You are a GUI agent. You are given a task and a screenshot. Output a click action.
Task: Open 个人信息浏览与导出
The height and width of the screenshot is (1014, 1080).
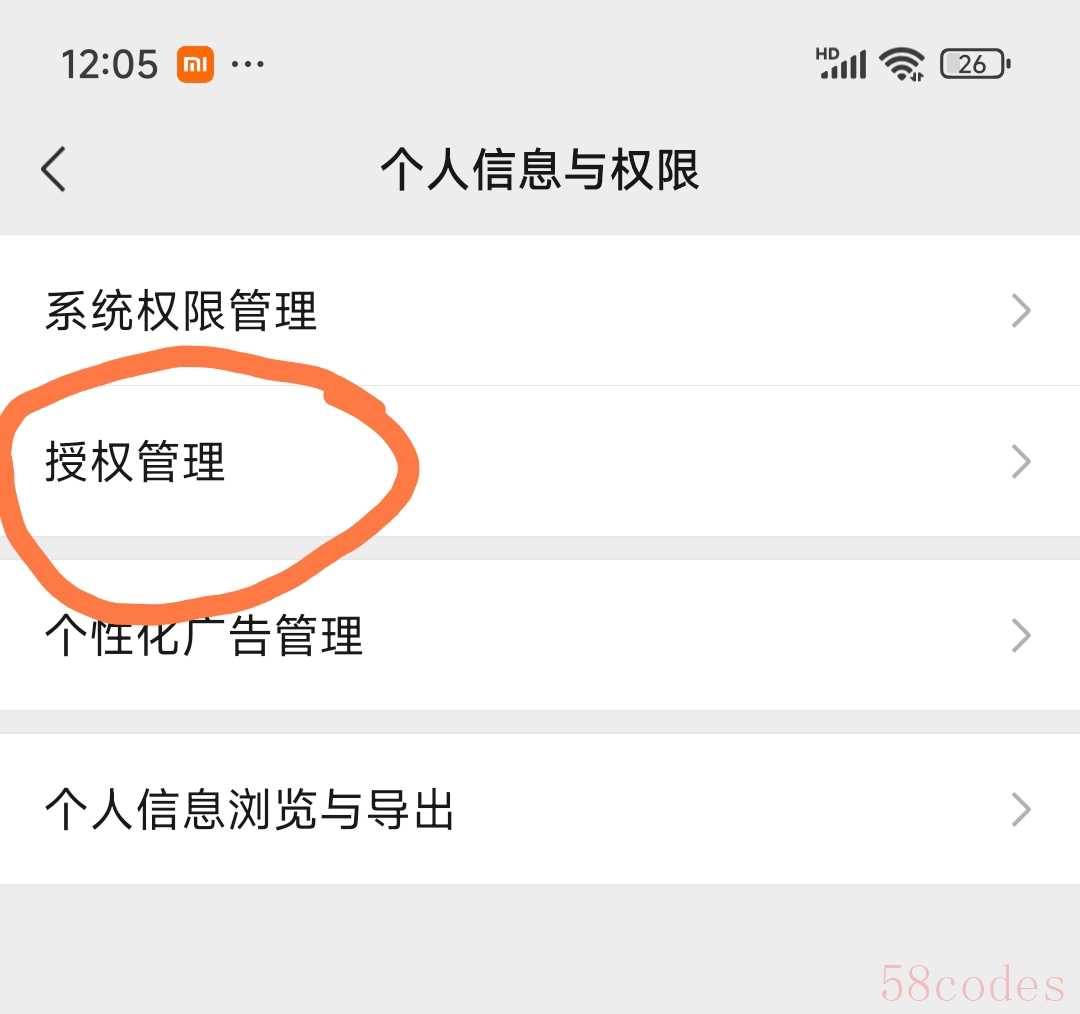pyautogui.click(x=540, y=809)
